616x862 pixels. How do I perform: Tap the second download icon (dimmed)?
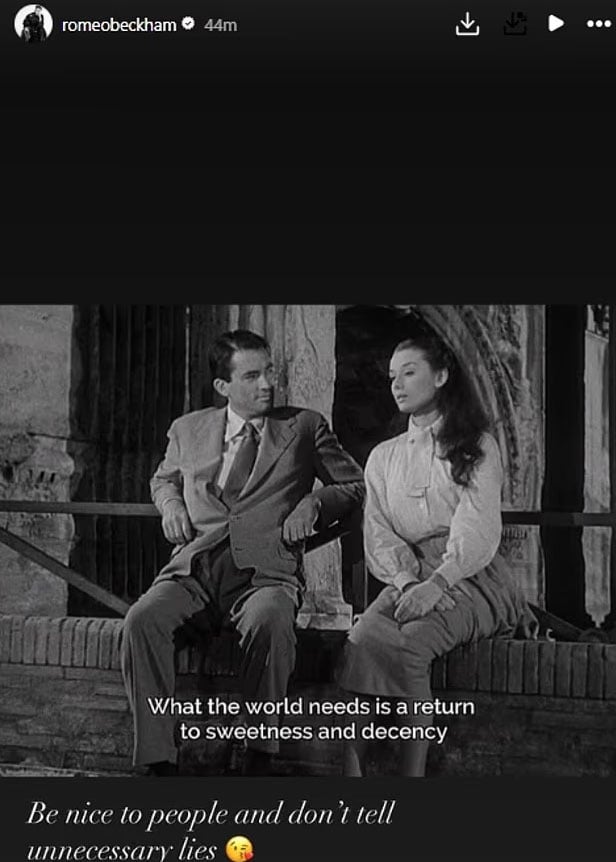point(514,24)
